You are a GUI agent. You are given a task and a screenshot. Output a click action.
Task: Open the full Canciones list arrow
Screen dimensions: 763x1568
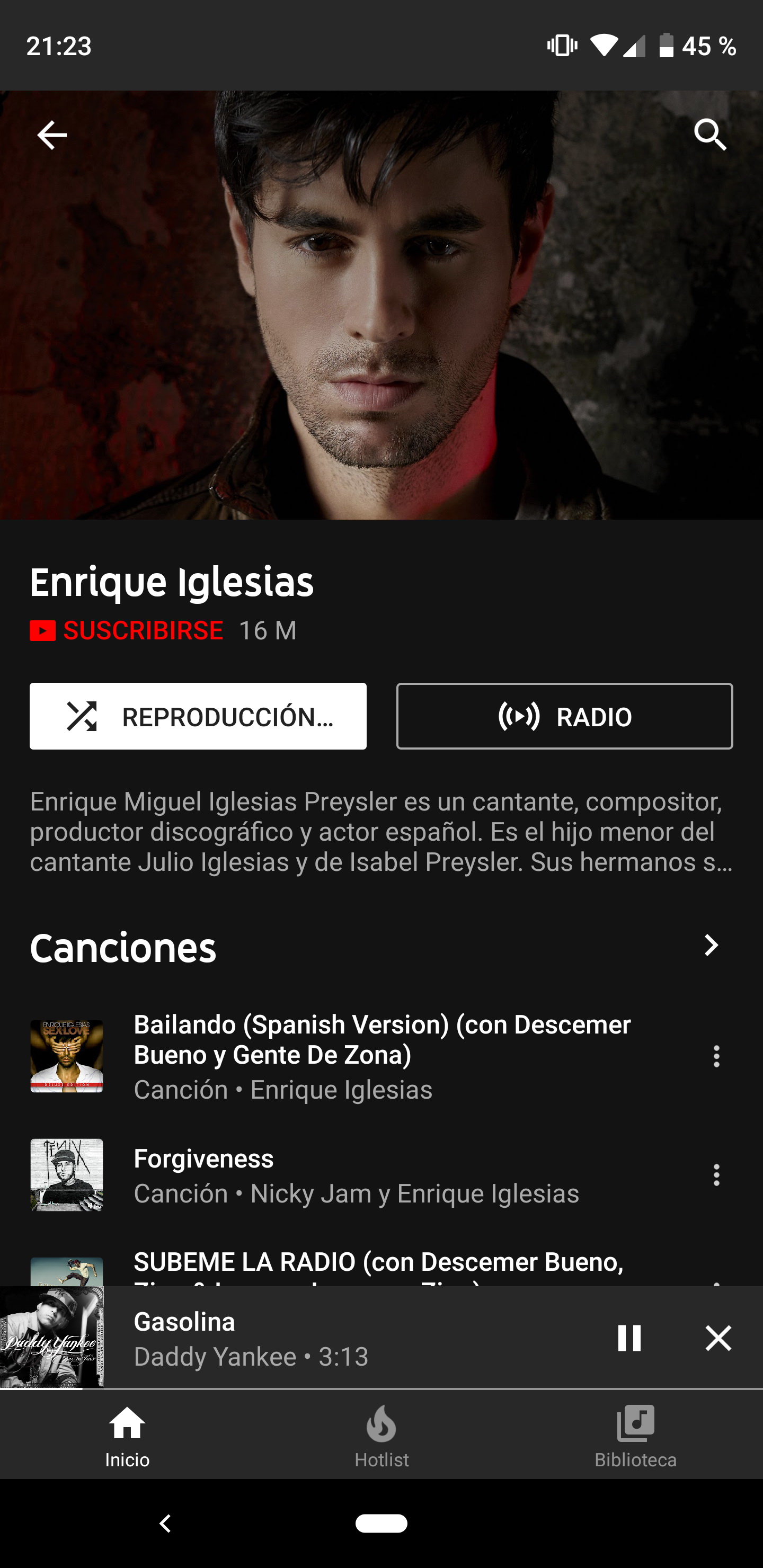click(711, 946)
